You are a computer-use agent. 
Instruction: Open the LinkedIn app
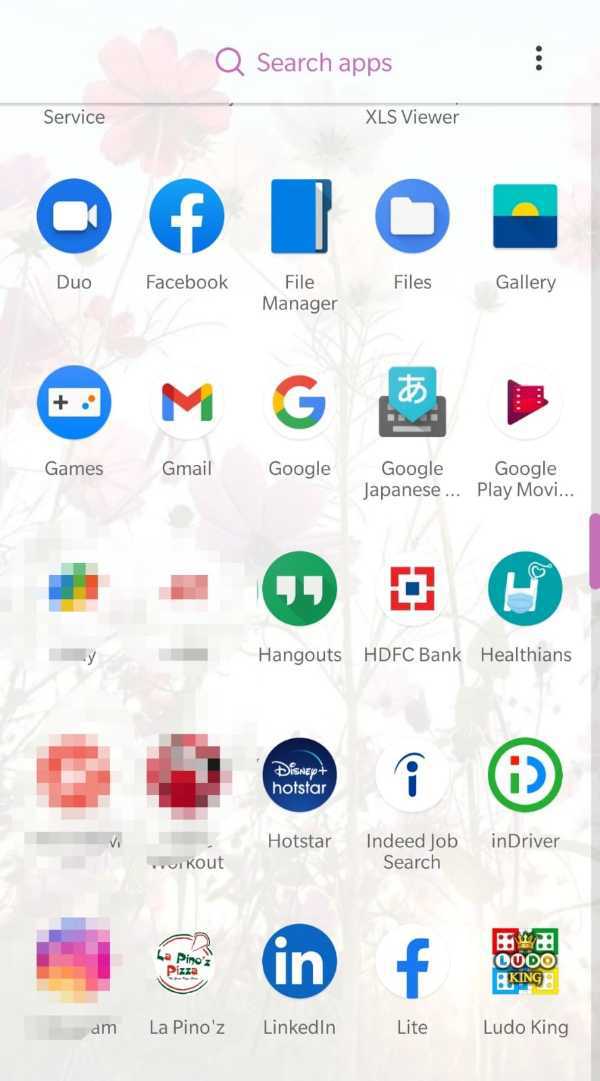300,961
